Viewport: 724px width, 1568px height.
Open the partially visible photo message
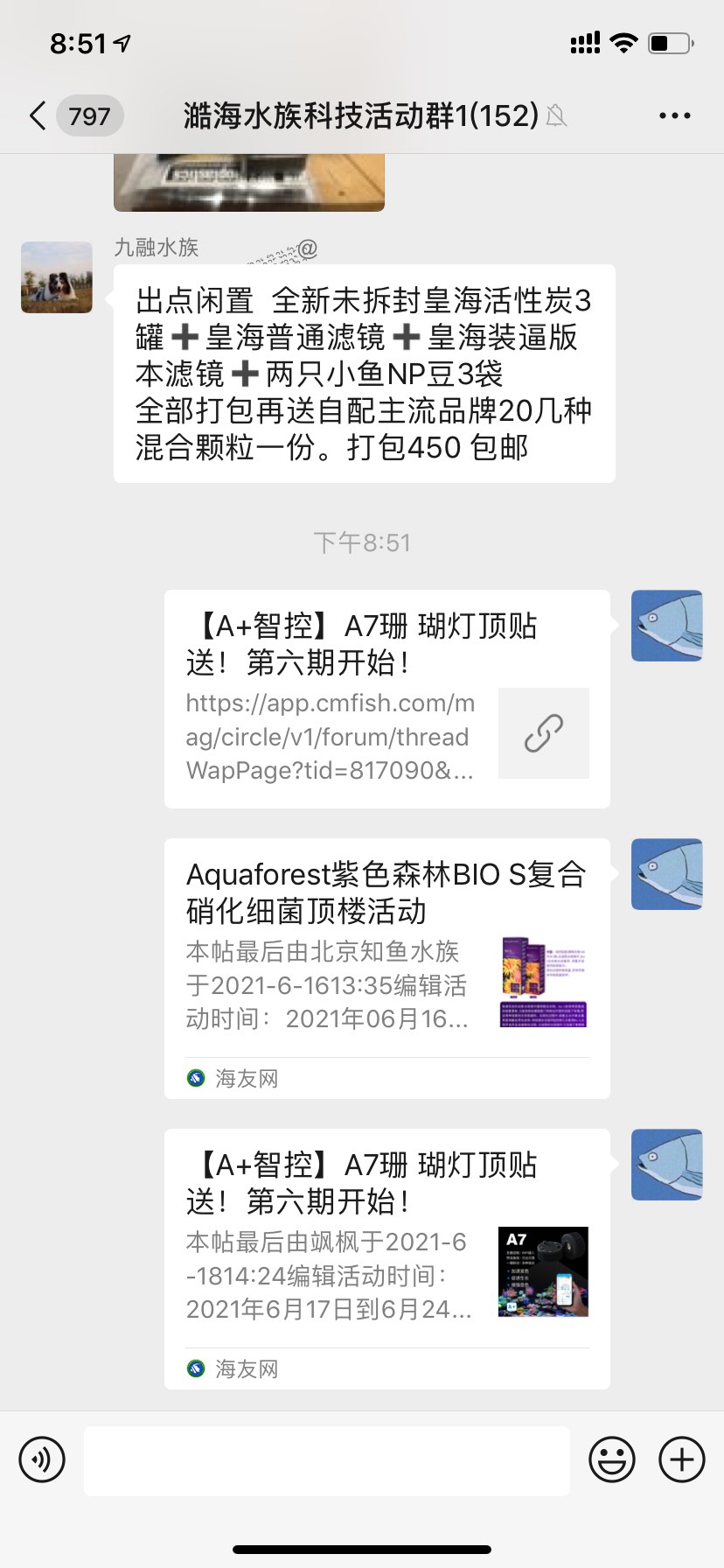249,182
